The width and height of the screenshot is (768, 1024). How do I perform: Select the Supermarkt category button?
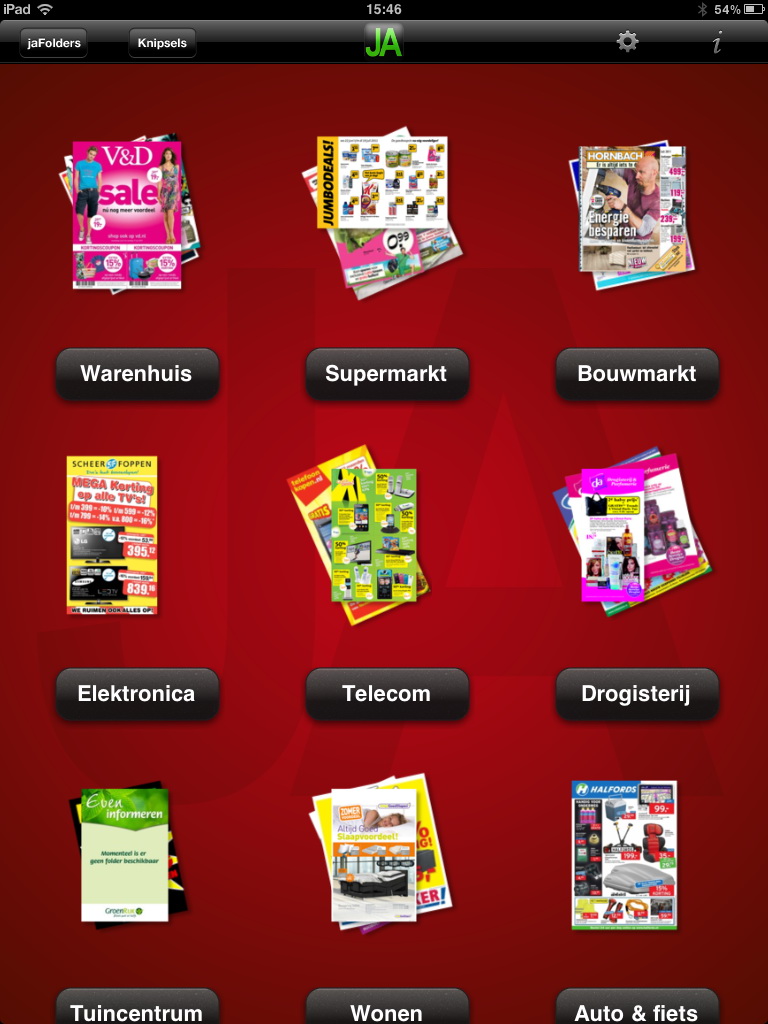386,374
